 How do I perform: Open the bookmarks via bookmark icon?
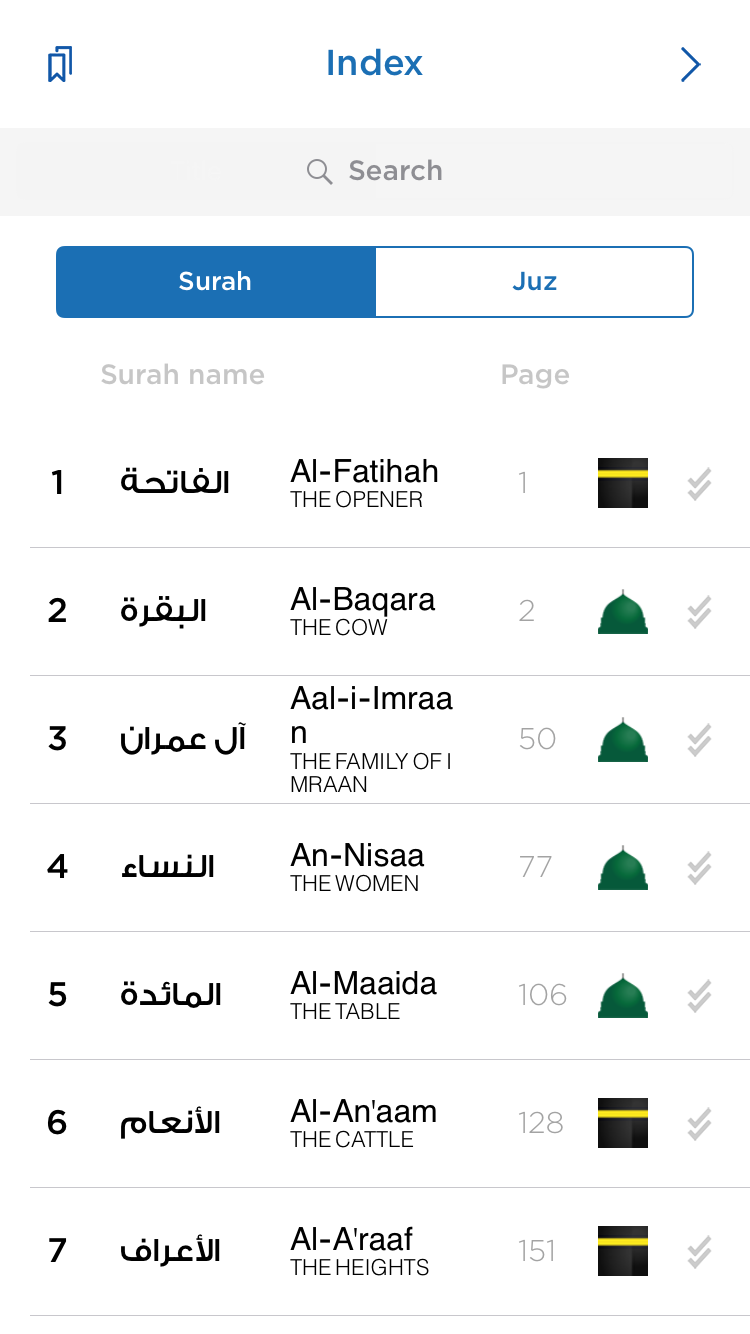[x=57, y=63]
